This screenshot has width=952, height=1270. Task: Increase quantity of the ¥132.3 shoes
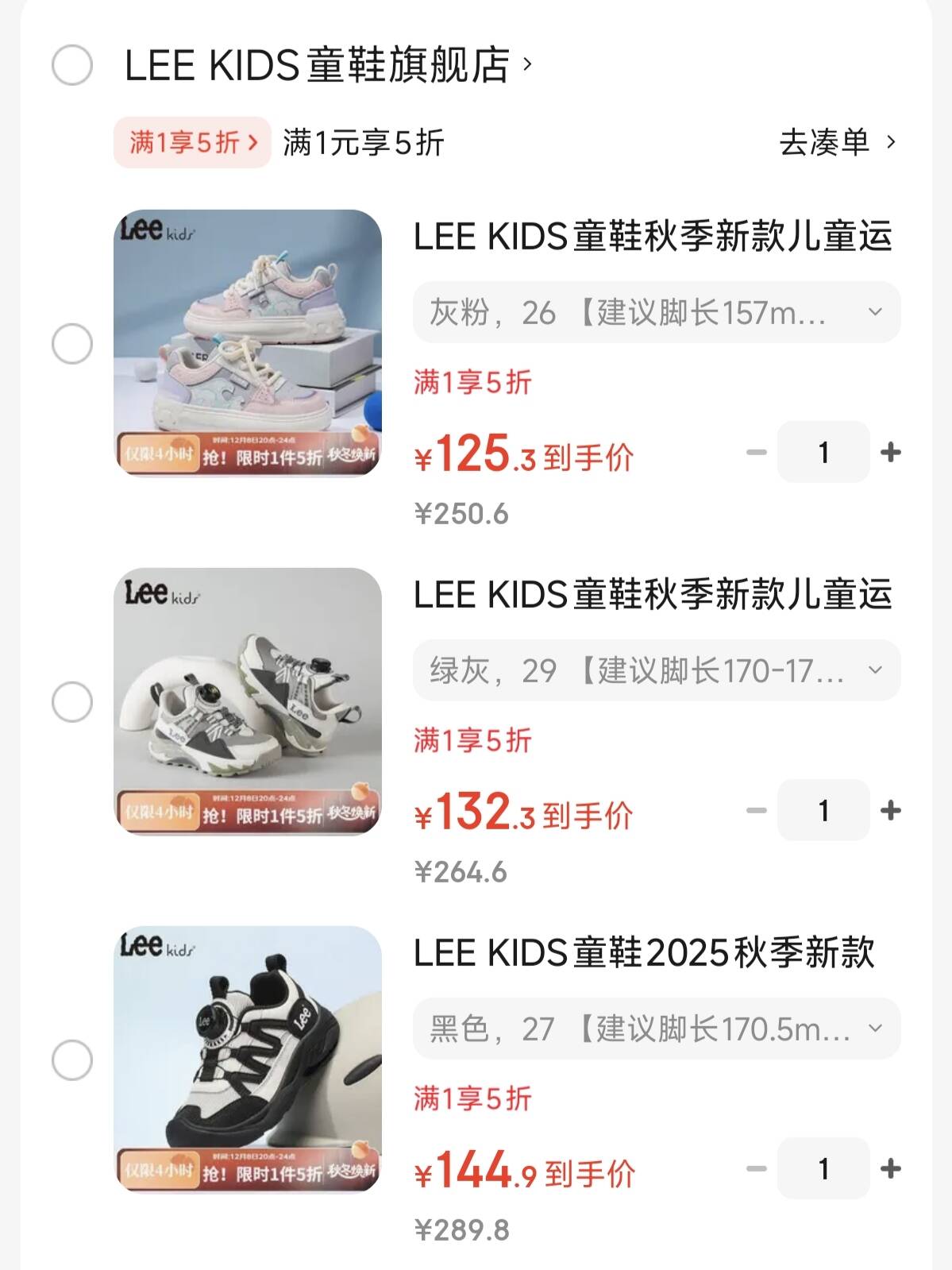(x=891, y=811)
